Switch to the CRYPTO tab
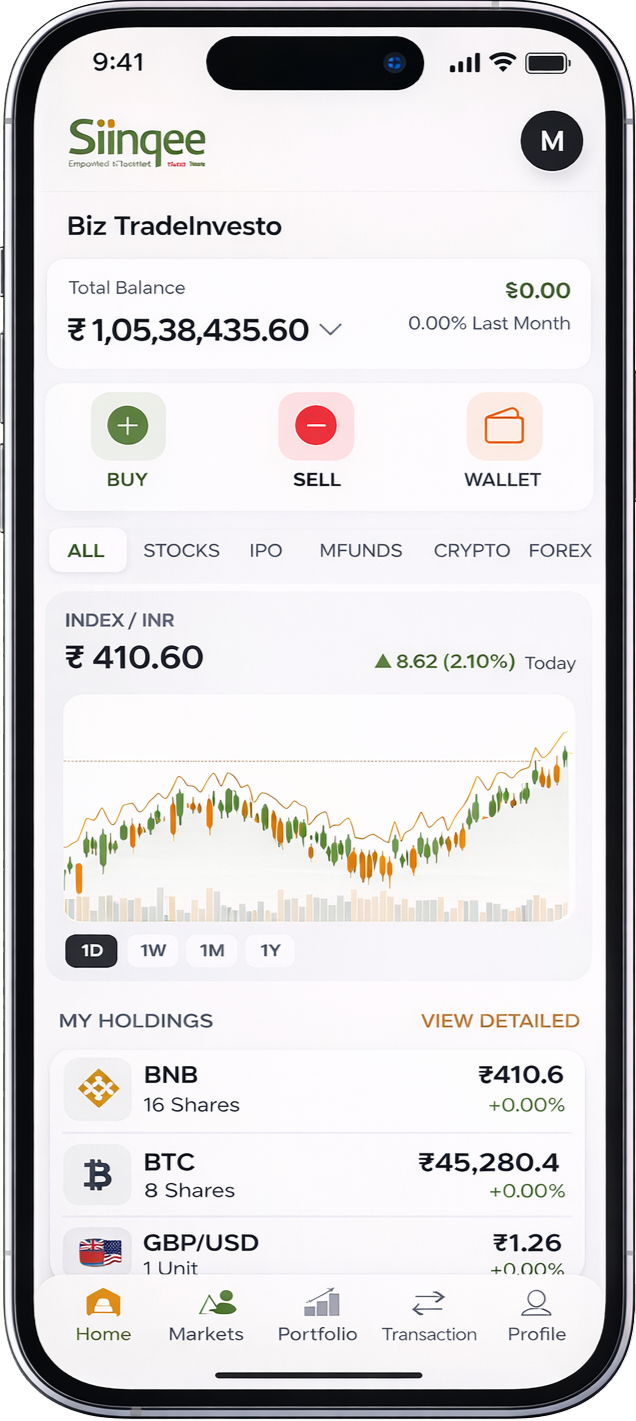Viewport: 636px width, 1421px height. point(472,551)
